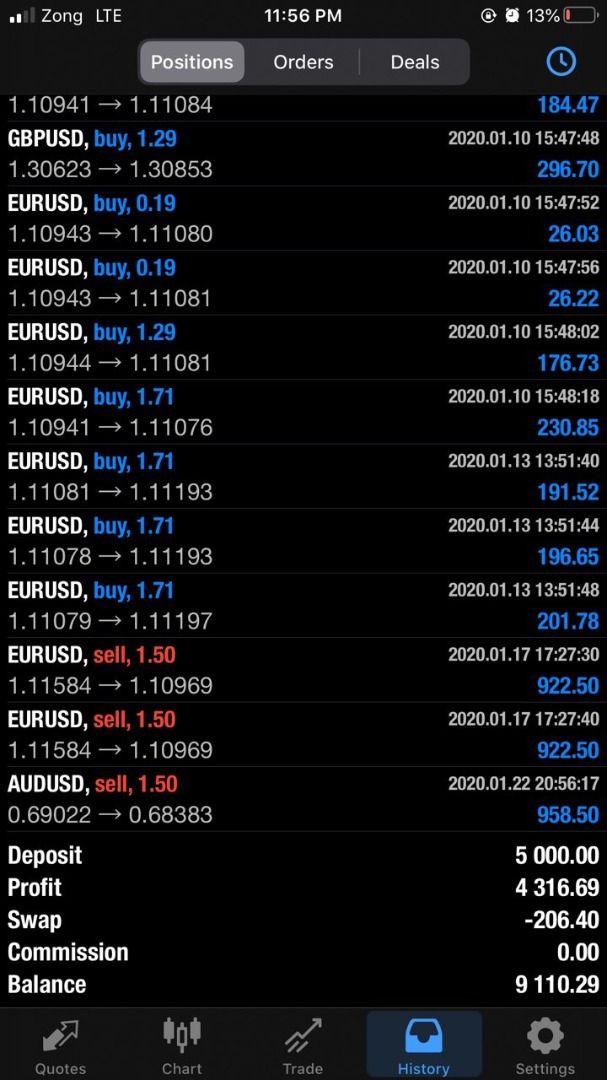The height and width of the screenshot is (1080, 607).
Task: Expand the EURUSD sell at 17:27:30
Action: pyautogui.click(x=303, y=670)
